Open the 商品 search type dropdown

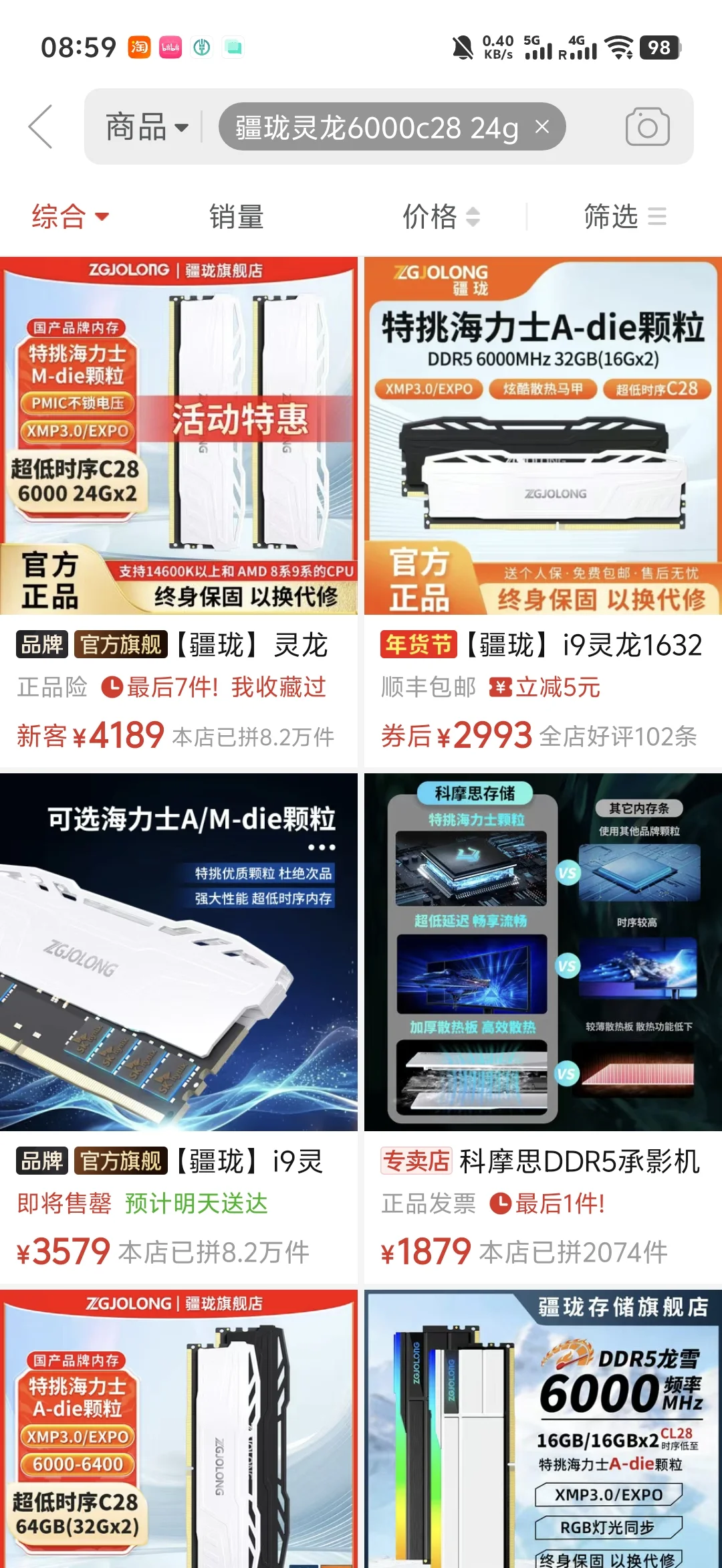tap(147, 127)
